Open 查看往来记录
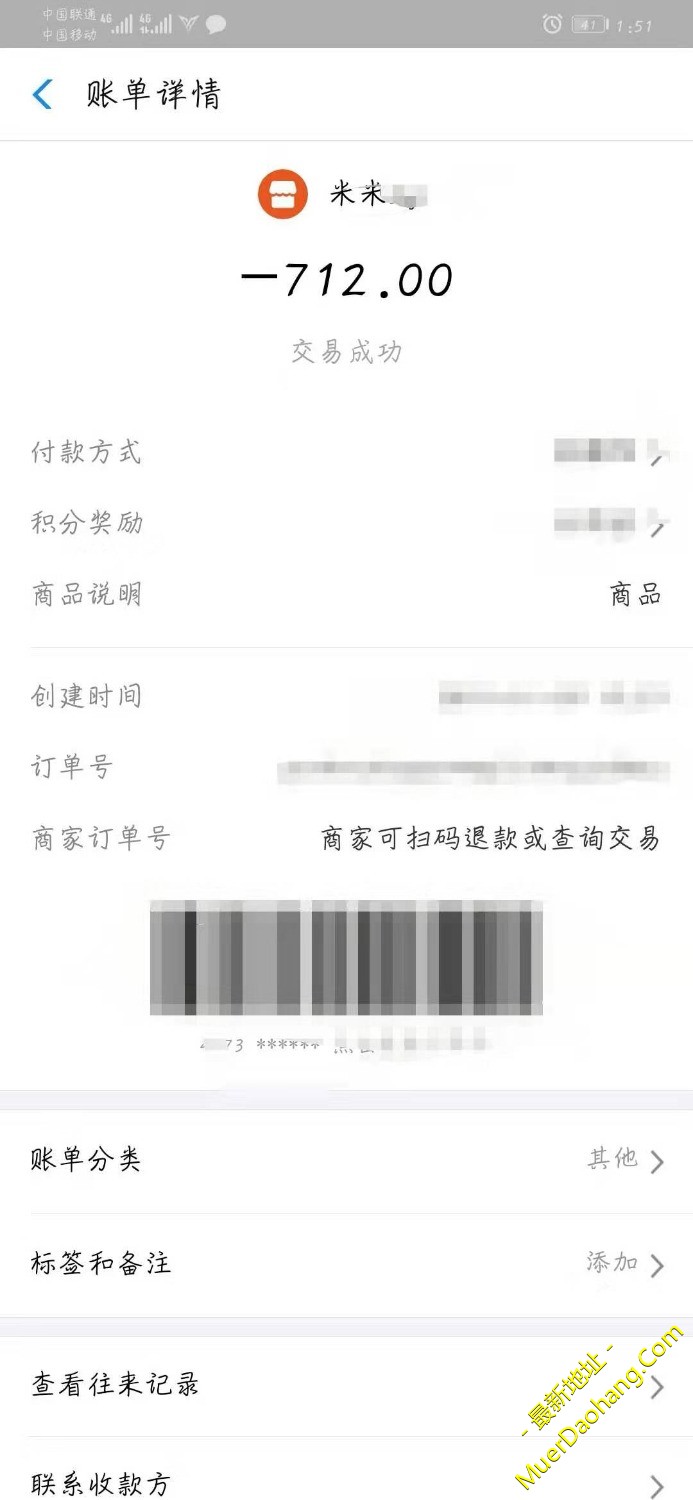693x1500 pixels. pos(346,1386)
